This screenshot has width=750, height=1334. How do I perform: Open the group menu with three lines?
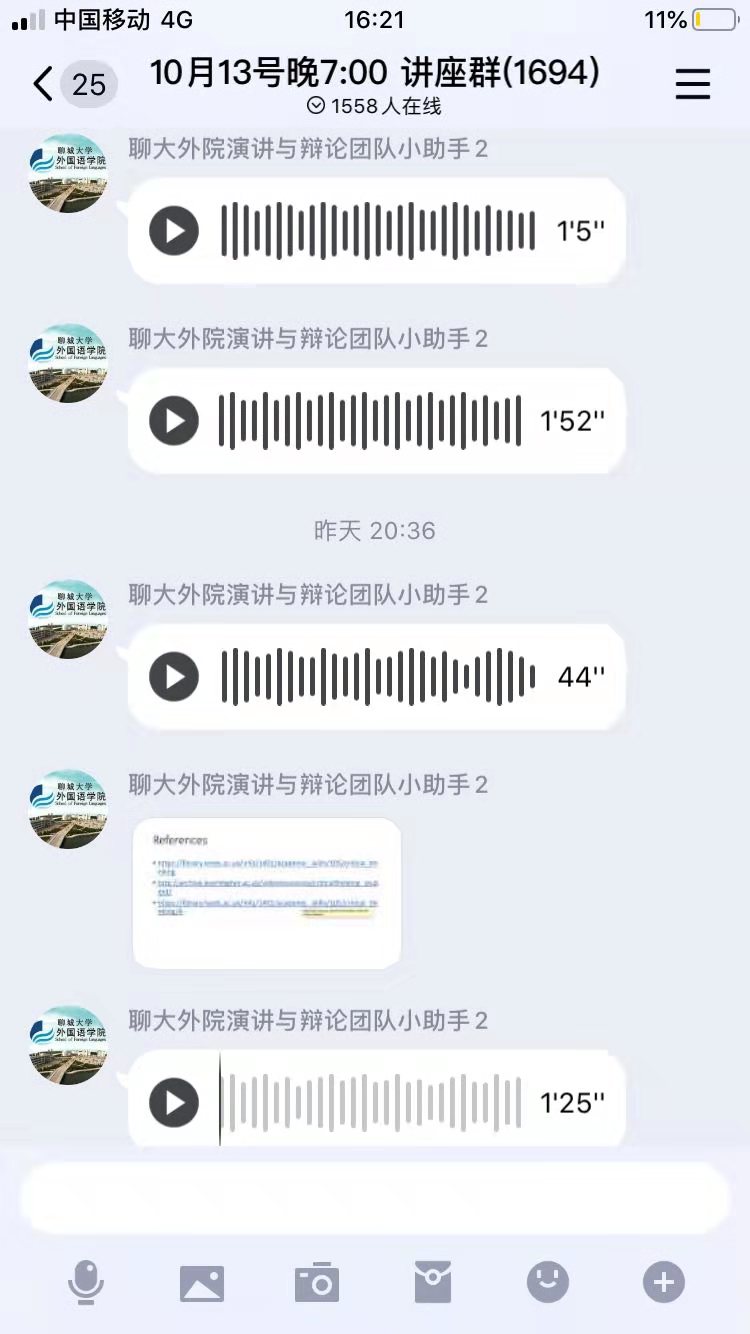[x=692, y=84]
